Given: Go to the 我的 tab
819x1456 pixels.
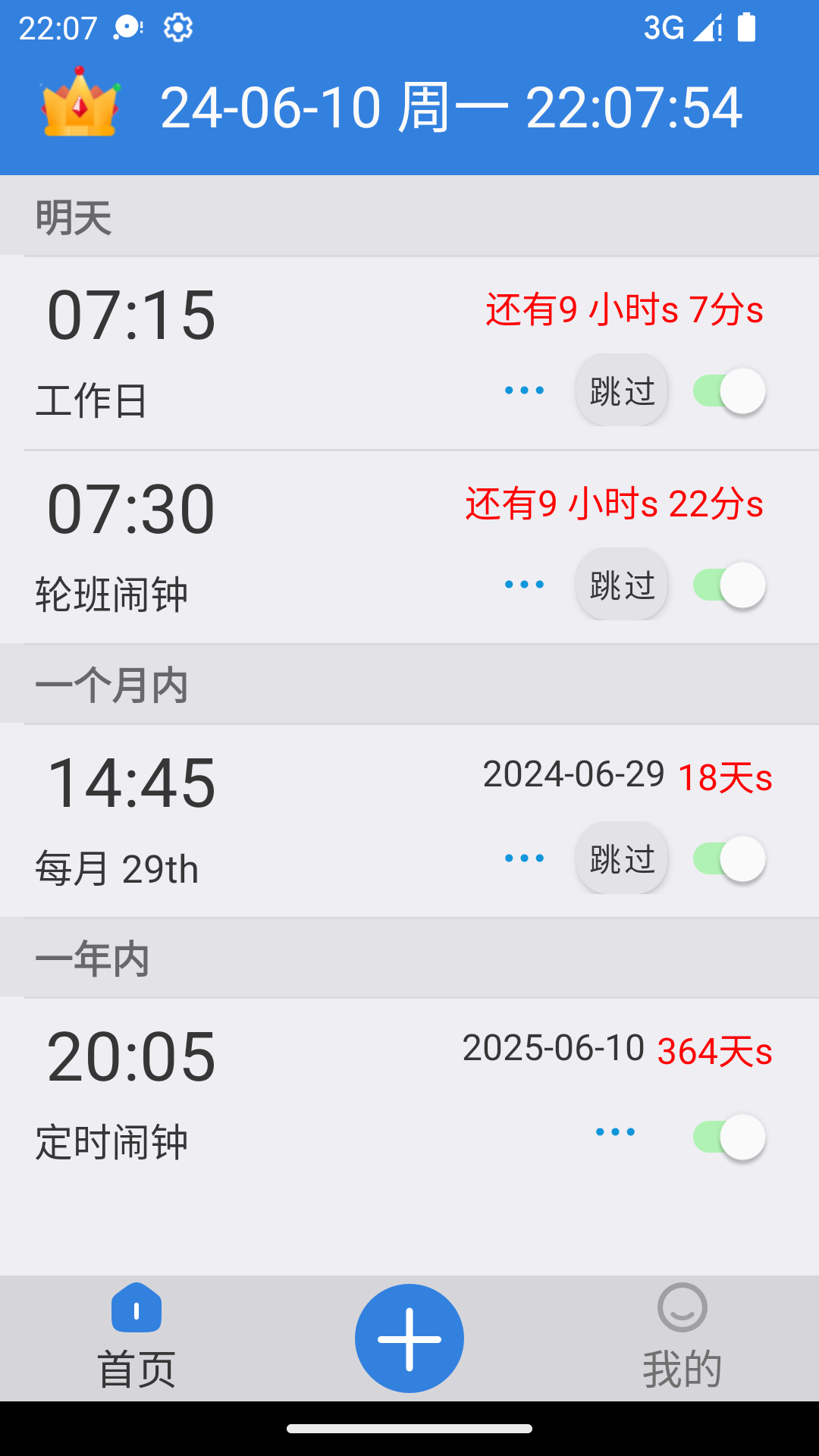Looking at the screenshot, I should [682, 1338].
